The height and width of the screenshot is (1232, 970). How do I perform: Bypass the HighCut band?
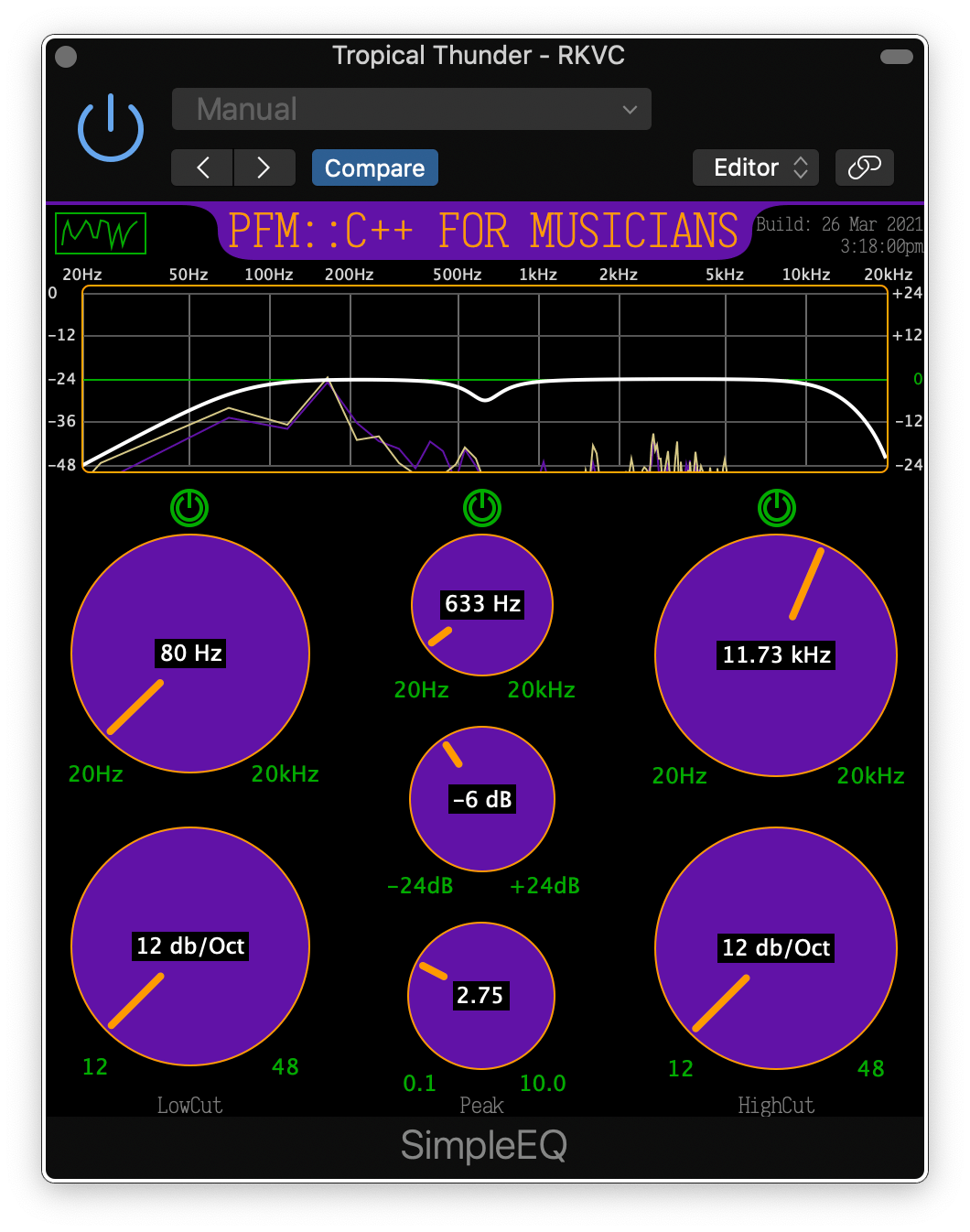pos(776,507)
